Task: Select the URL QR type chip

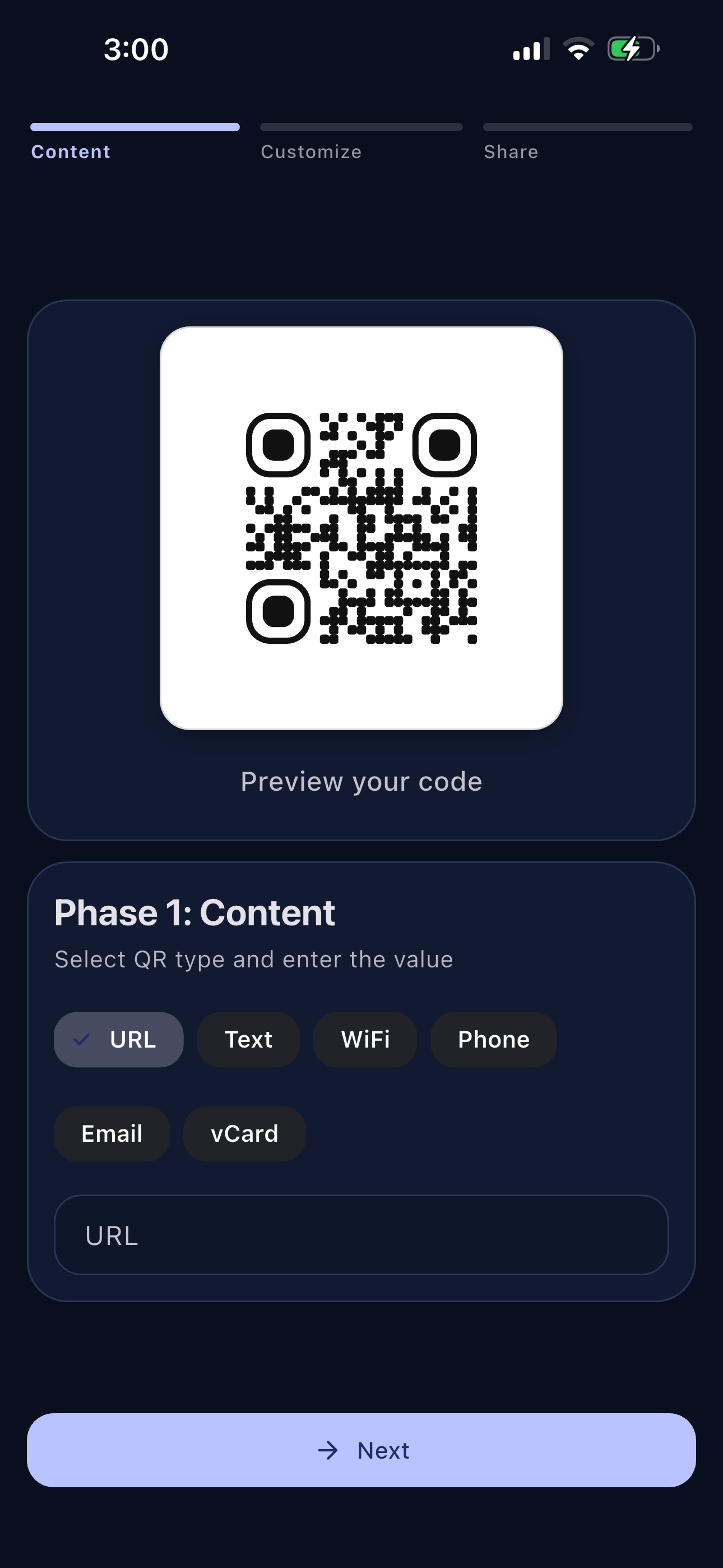Action: pos(118,1039)
